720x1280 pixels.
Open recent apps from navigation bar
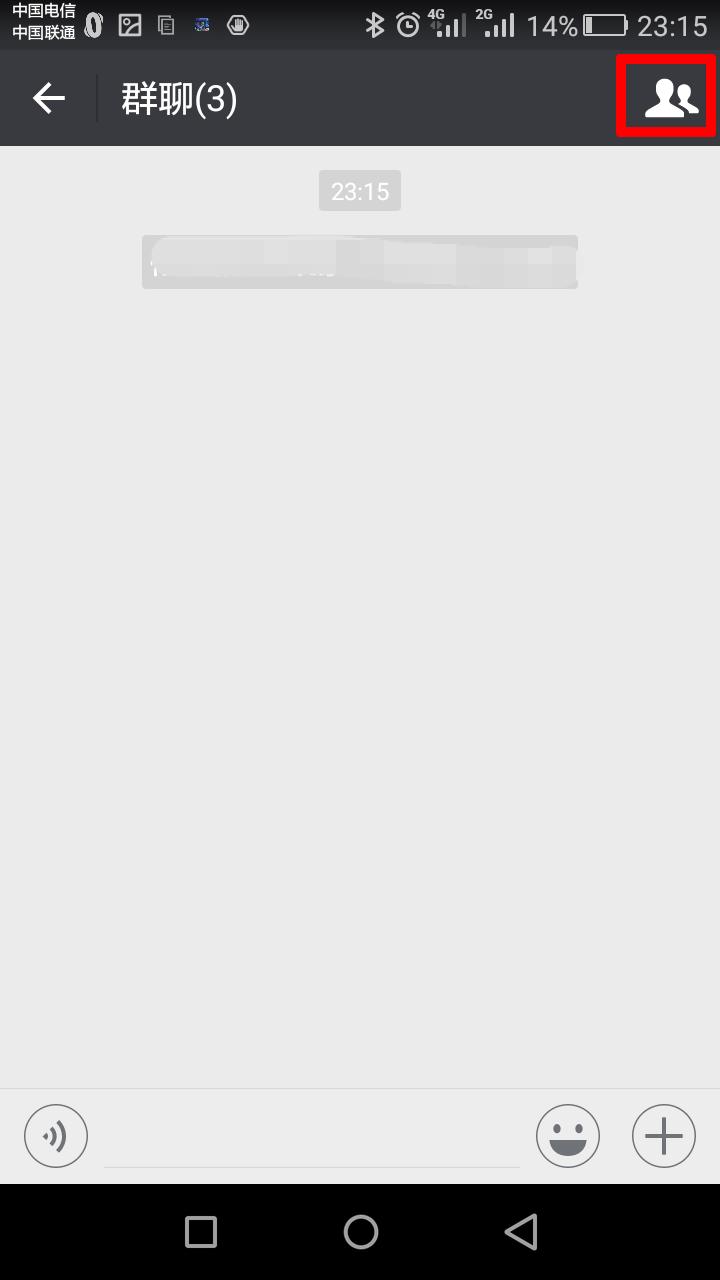pyautogui.click(x=201, y=1232)
